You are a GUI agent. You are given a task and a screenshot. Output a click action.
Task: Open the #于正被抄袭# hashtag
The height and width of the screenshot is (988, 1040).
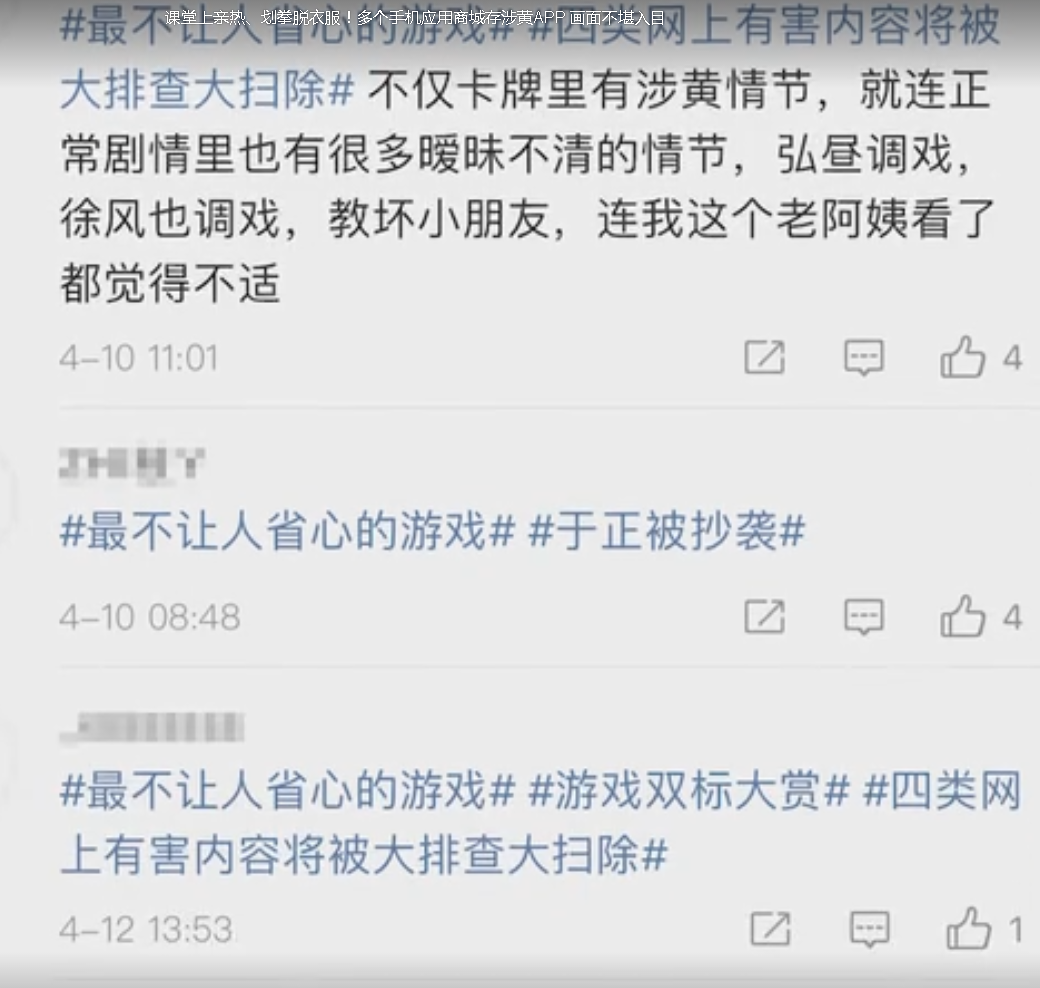[x=666, y=532]
